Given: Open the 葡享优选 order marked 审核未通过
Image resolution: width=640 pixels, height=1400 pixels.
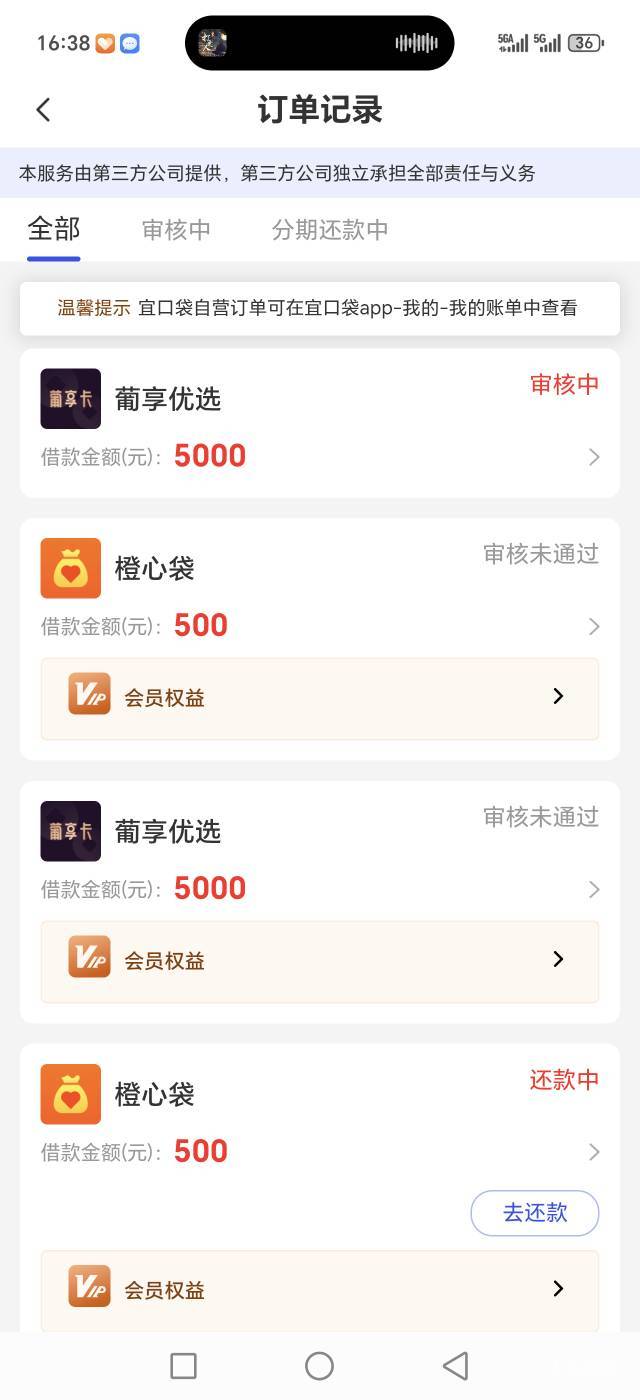Looking at the screenshot, I should 320,850.
